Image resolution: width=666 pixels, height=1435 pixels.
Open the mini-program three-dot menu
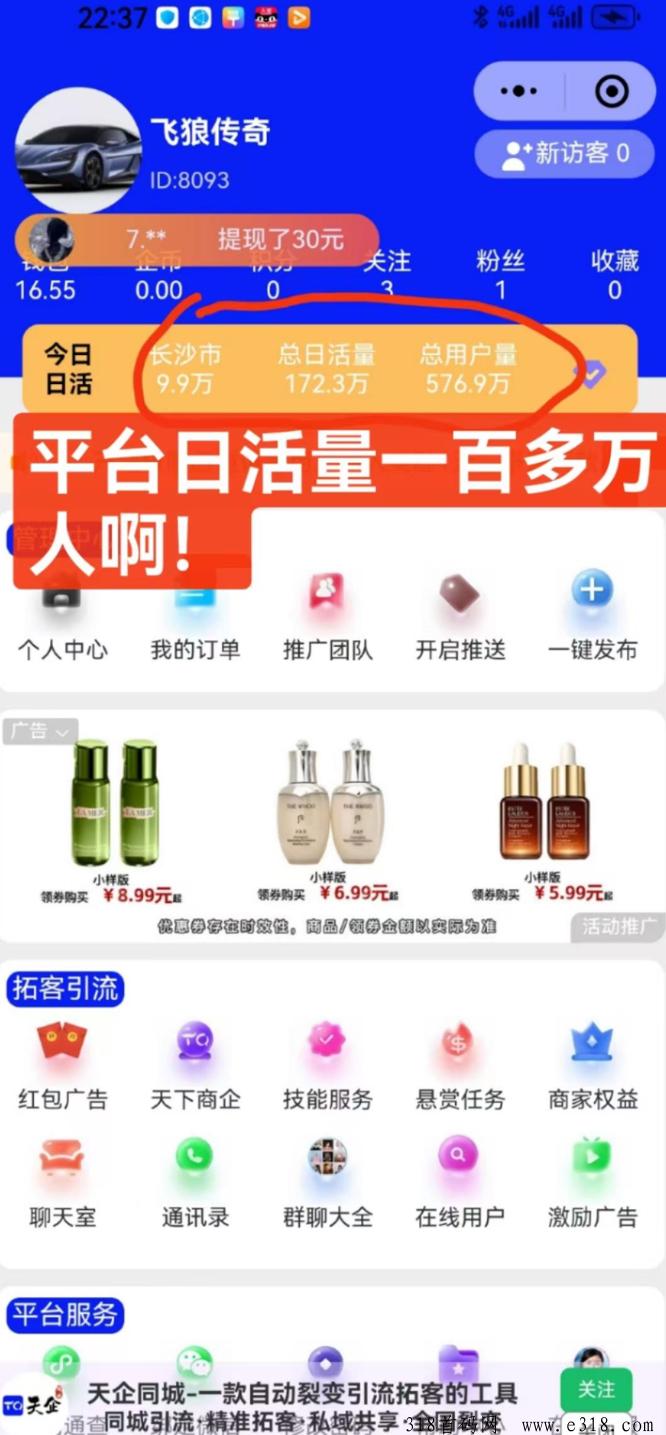coord(518,92)
